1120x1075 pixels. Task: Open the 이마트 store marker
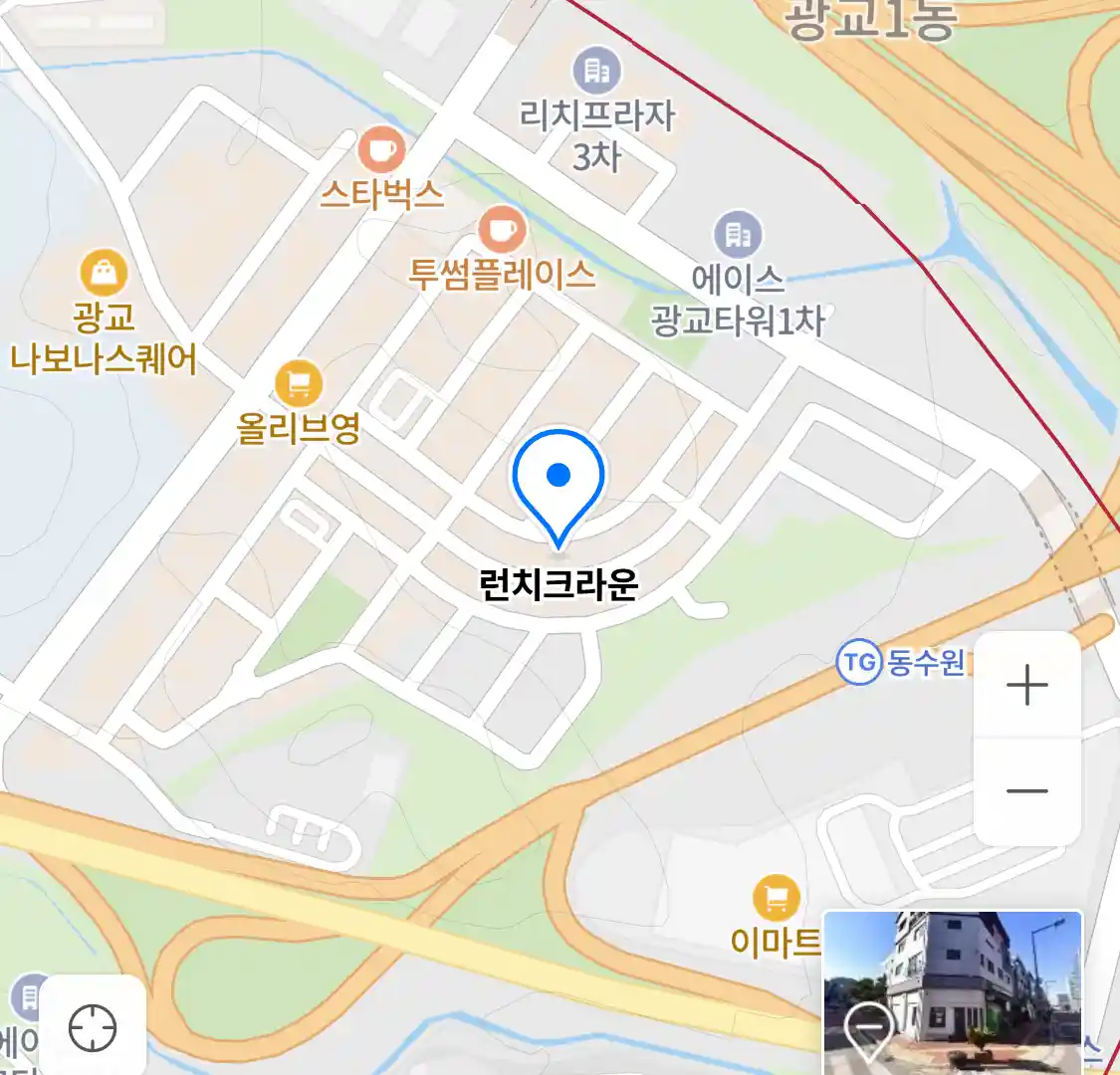777,900
